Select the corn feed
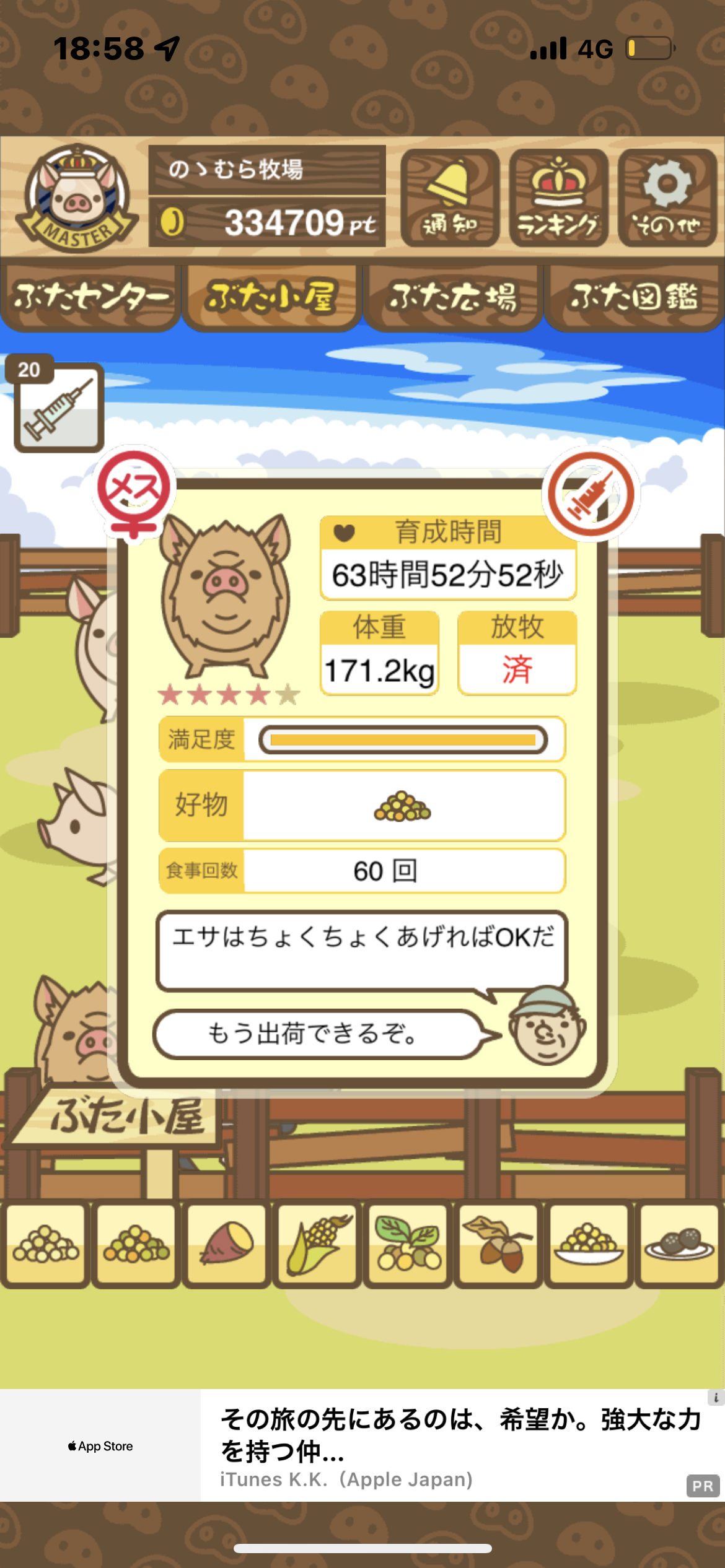The height and width of the screenshot is (1568, 725). click(317, 1244)
